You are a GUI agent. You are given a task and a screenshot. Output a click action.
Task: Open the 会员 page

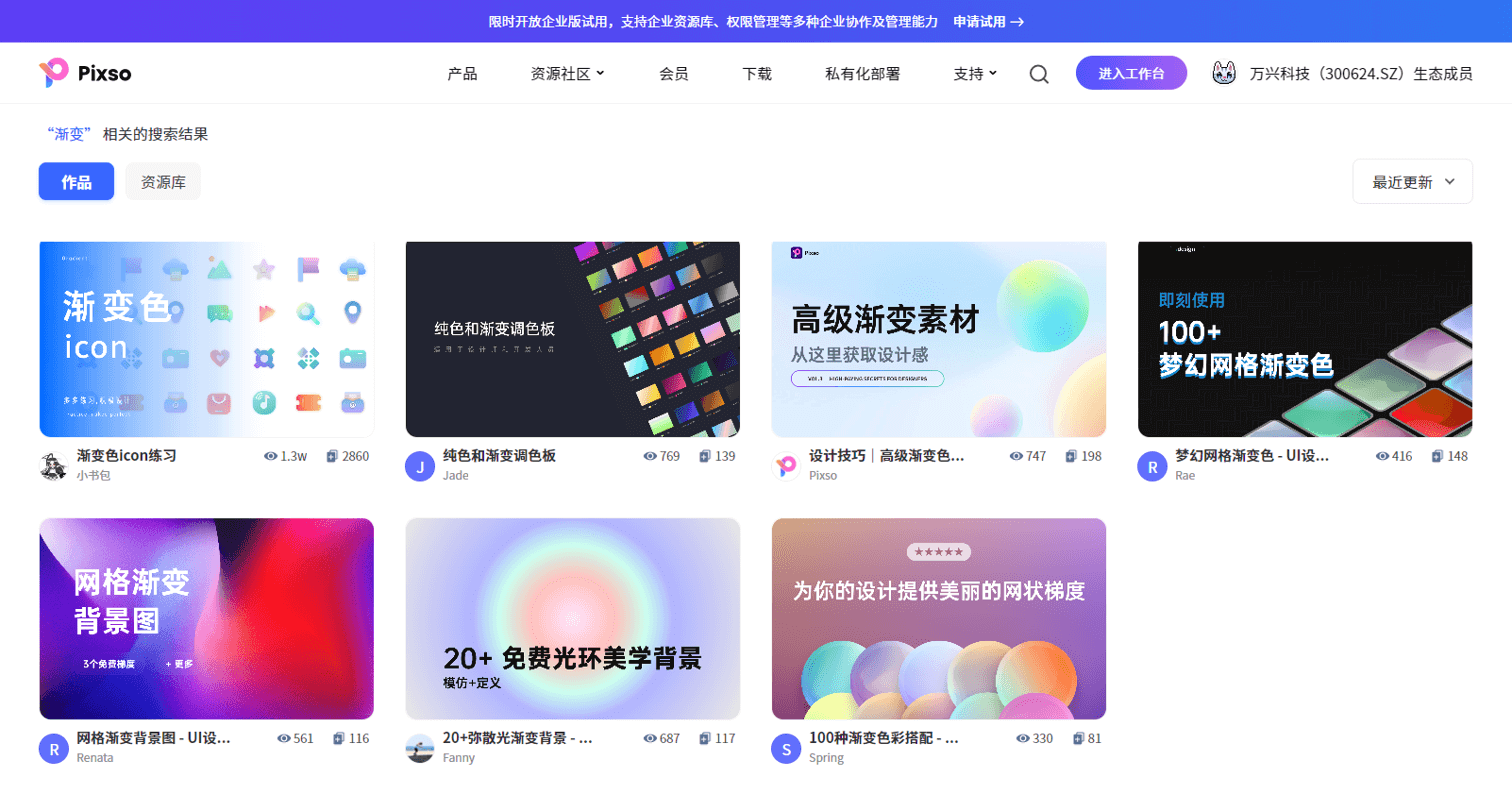[673, 73]
